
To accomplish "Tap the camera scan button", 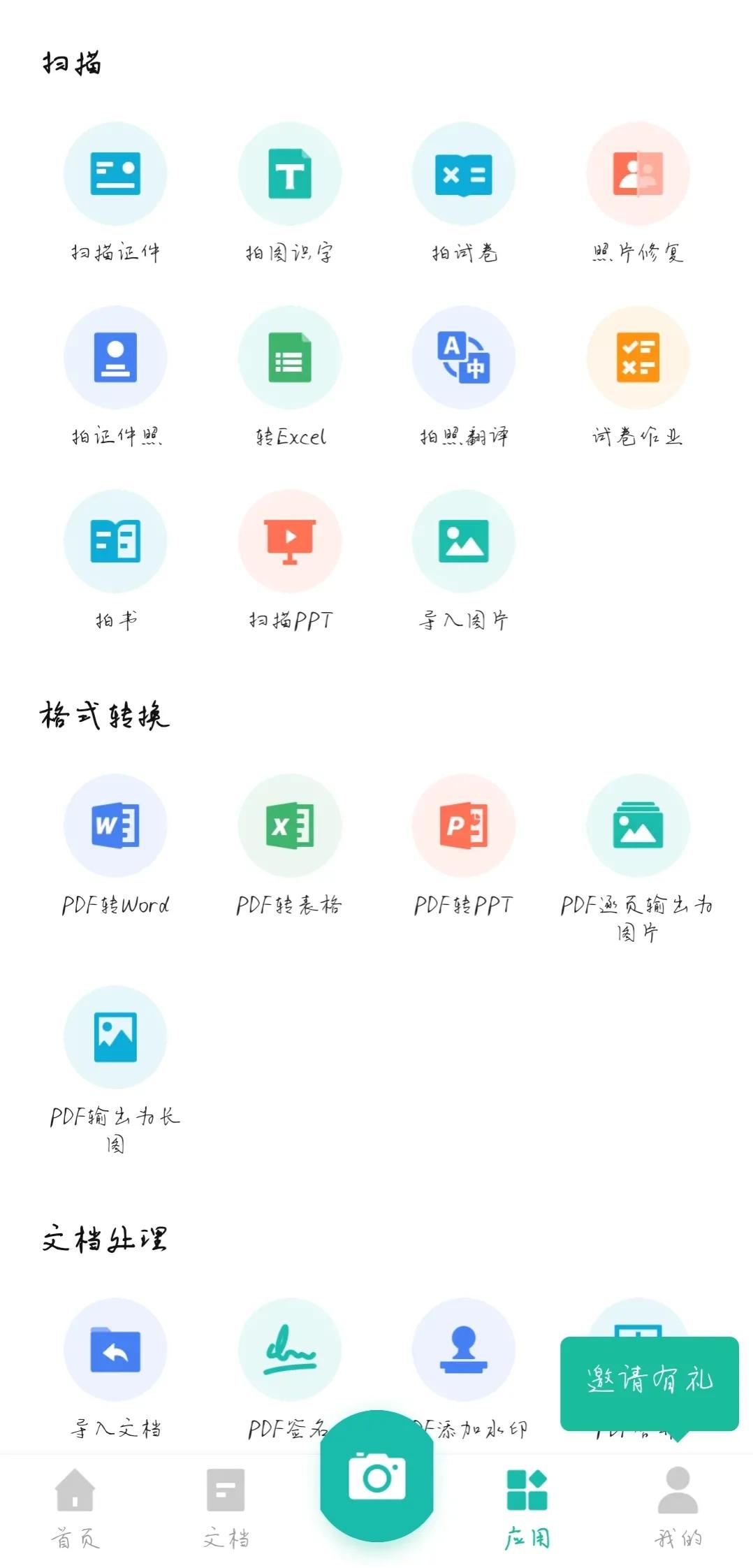I will coord(376,1476).
